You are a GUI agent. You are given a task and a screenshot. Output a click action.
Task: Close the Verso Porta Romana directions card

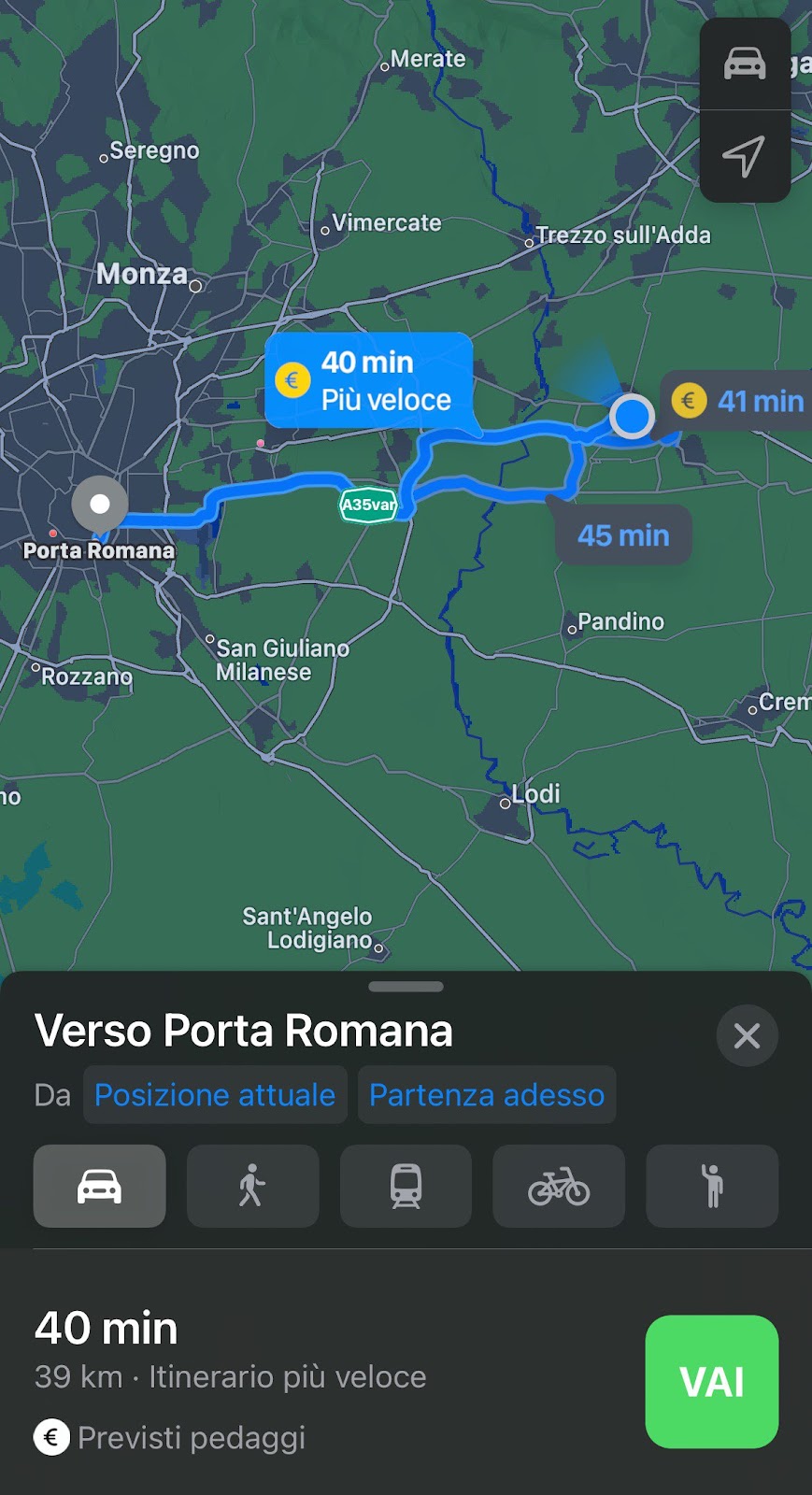tap(747, 1035)
